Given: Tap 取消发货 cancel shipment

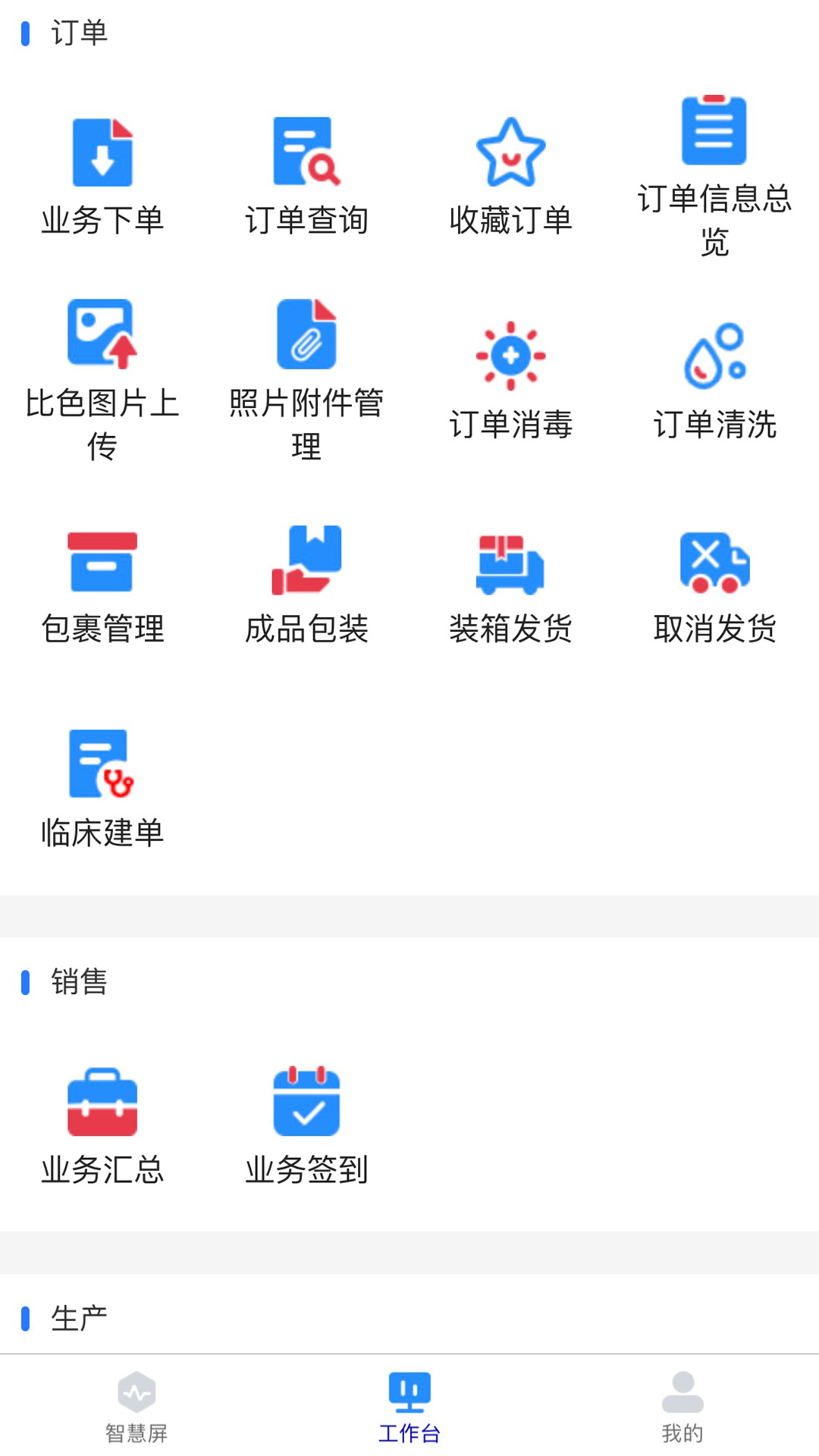Looking at the screenshot, I should coord(714,585).
